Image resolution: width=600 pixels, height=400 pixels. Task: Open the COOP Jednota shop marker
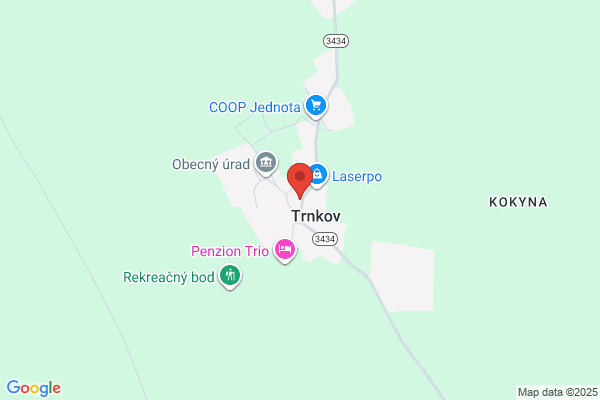click(316, 106)
